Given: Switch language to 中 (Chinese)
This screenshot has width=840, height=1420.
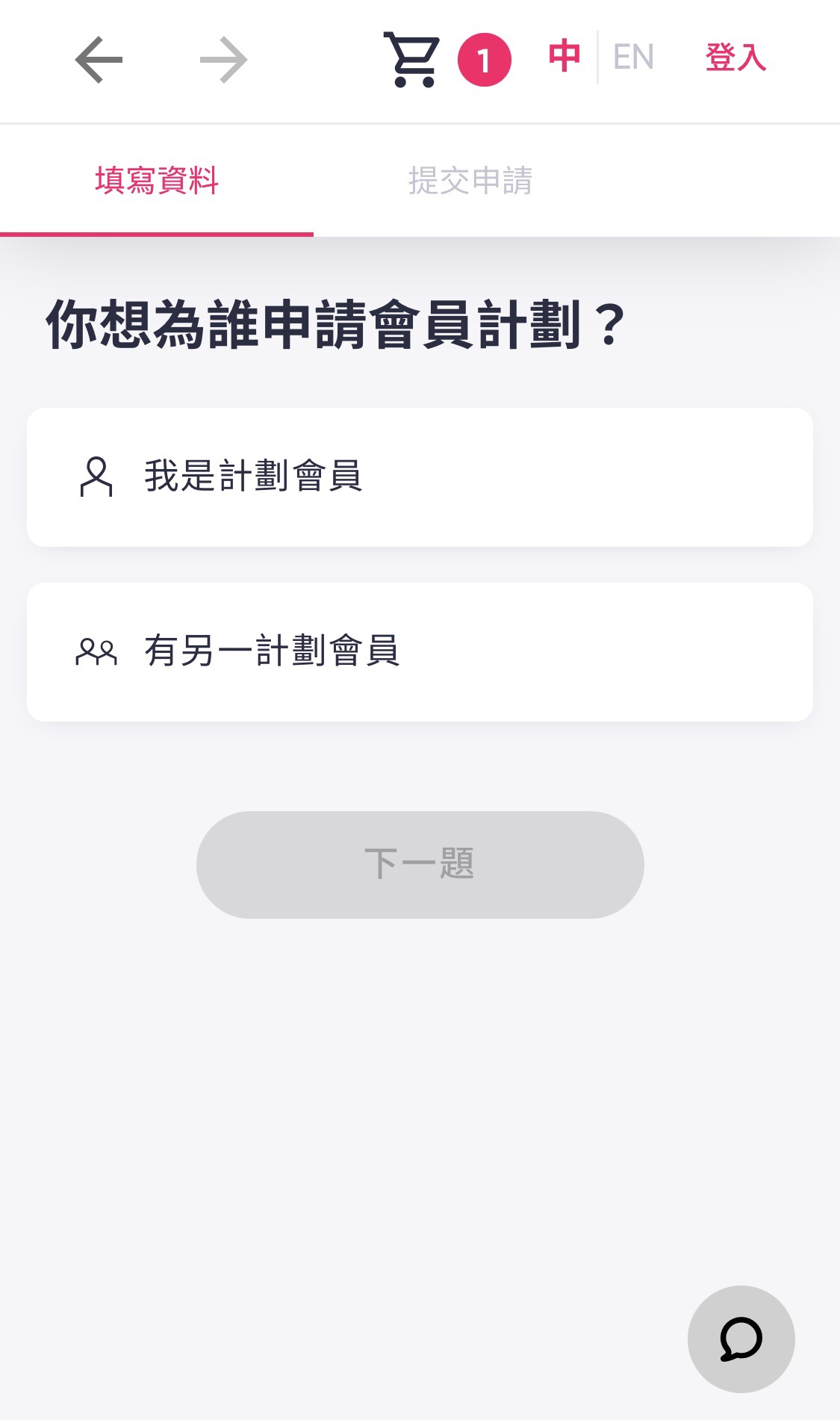Looking at the screenshot, I should point(564,58).
